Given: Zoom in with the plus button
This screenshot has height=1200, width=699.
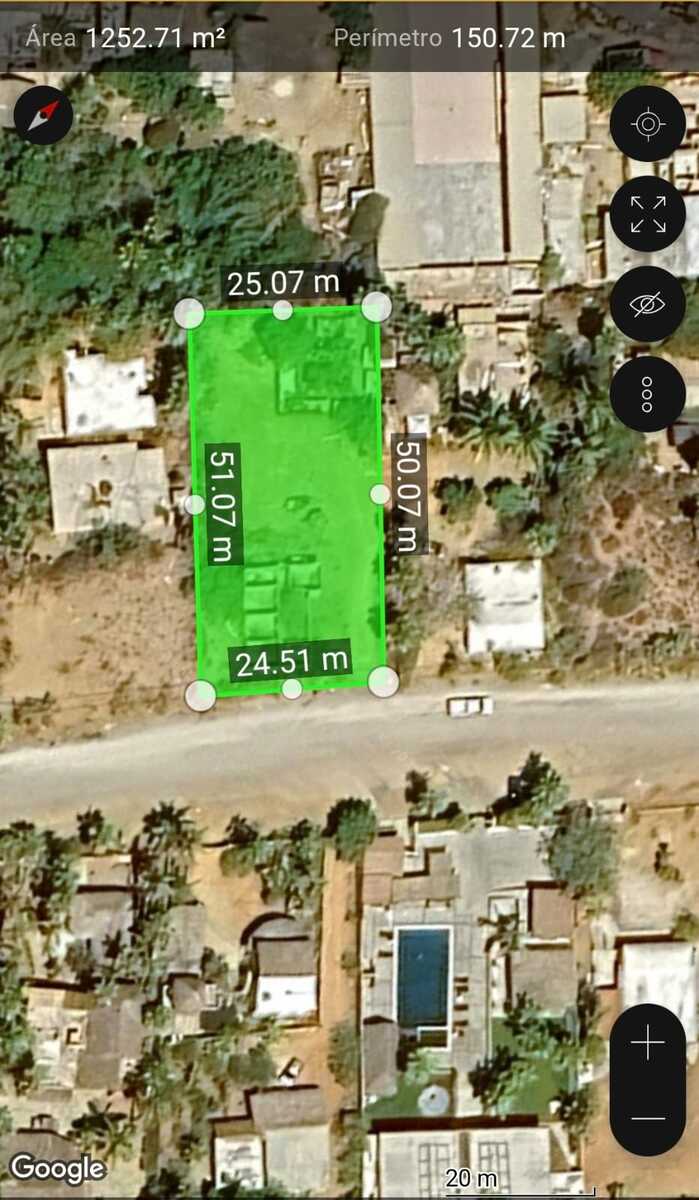Looking at the screenshot, I should pos(647,1043).
